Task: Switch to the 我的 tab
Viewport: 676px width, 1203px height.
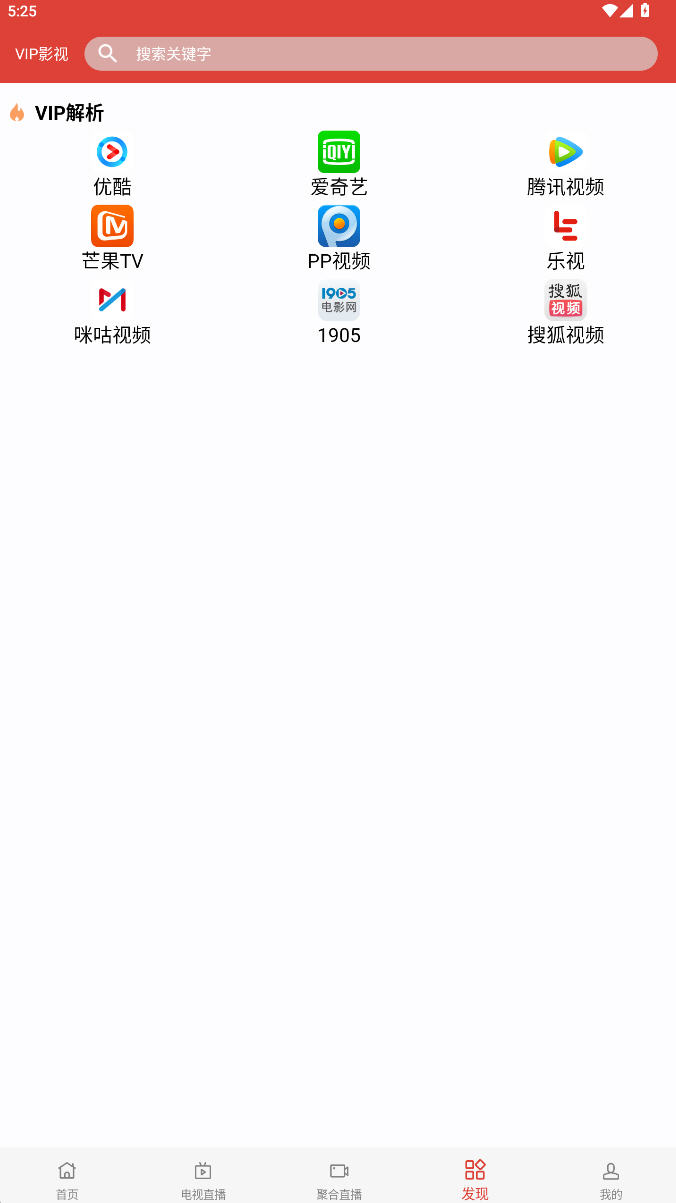Action: pyautogui.click(x=611, y=1178)
